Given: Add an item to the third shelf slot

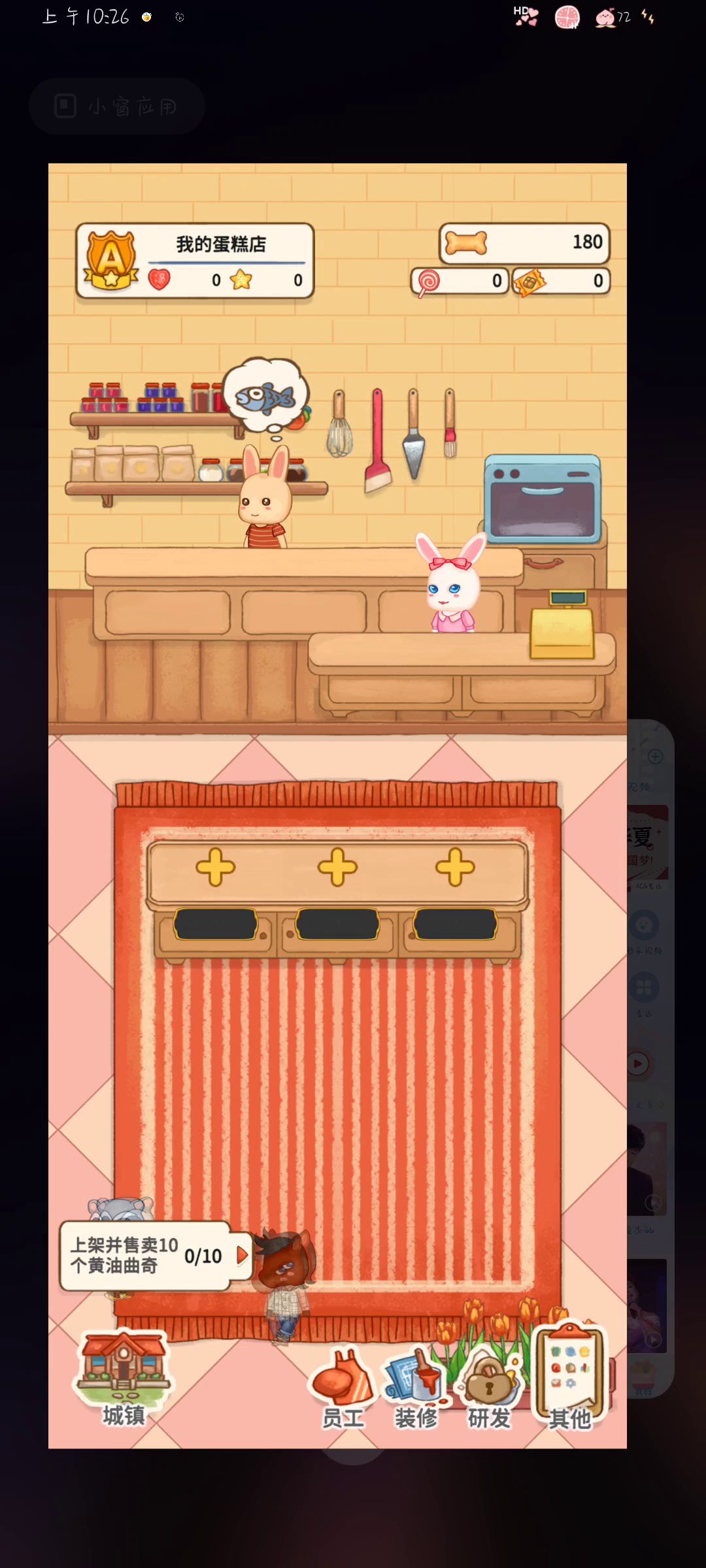Looking at the screenshot, I should [x=455, y=867].
